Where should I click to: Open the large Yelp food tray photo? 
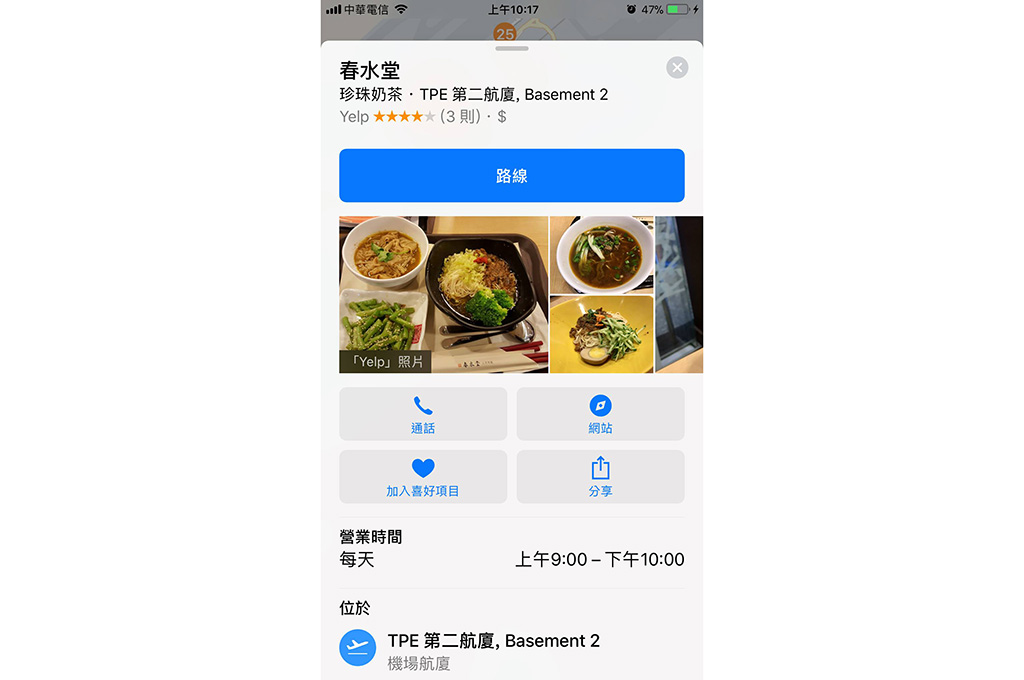point(443,294)
